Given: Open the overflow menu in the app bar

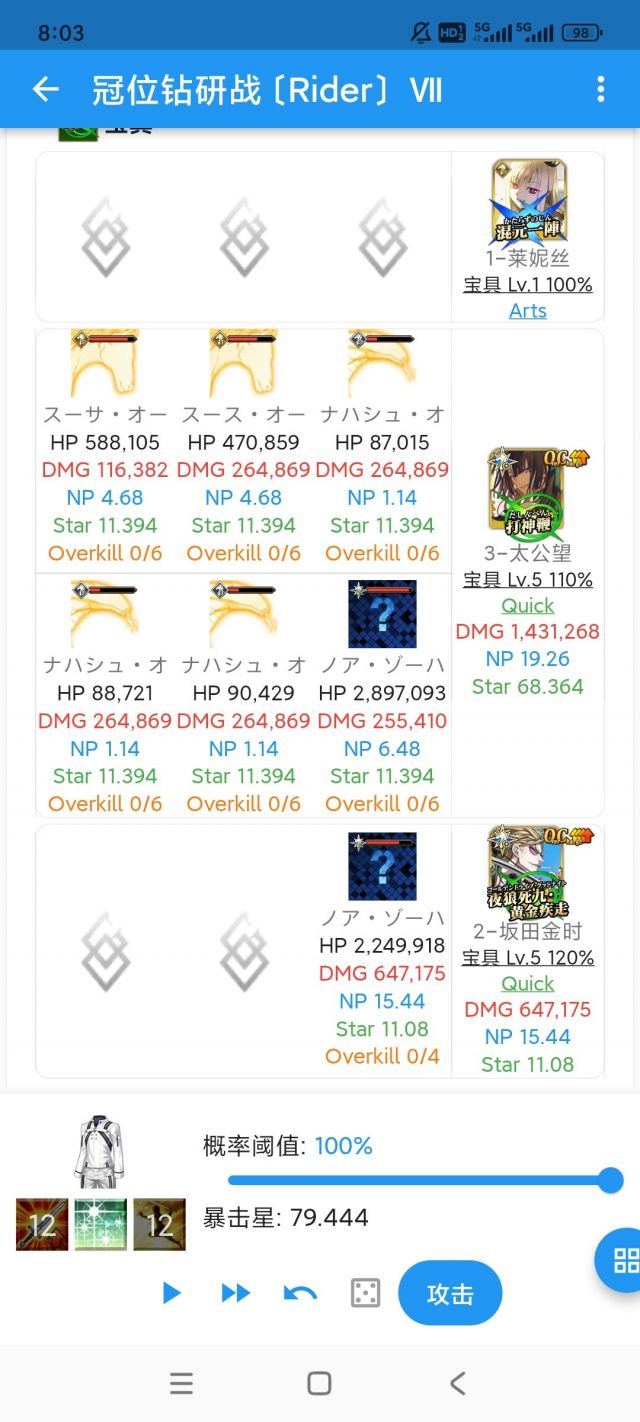Looking at the screenshot, I should [x=600, y=90].
